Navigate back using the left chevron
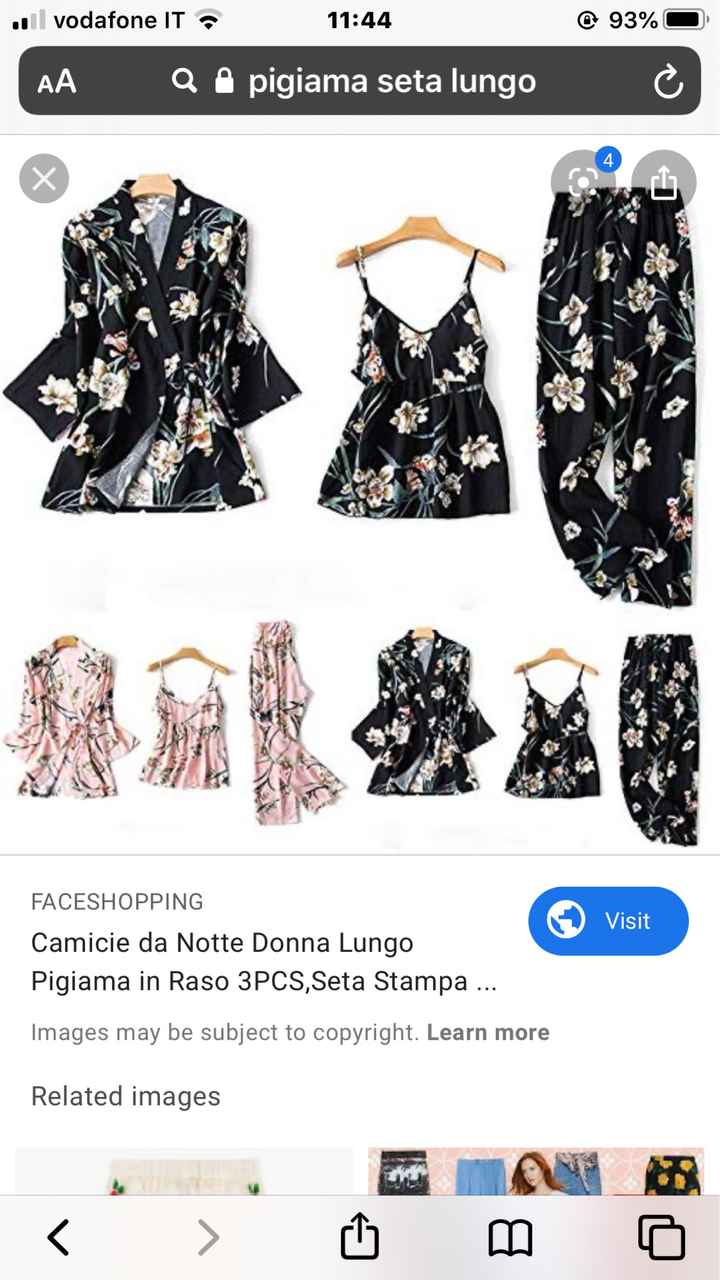This screenshot has height=1280, width=720. coord(58,1237)
